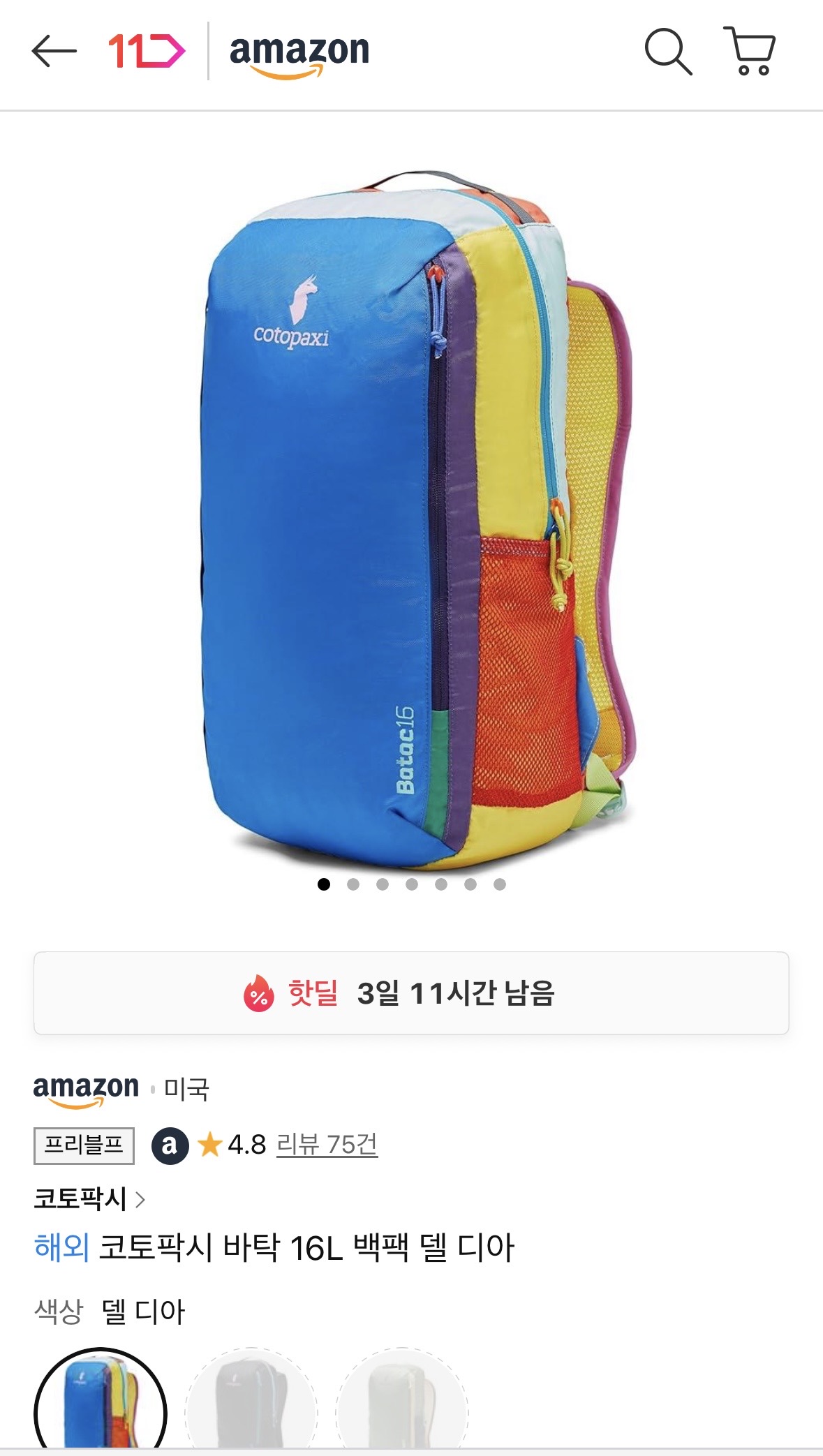Open the shopping cart
This screenshot has width=823, height=1456.
click(750, 51)
